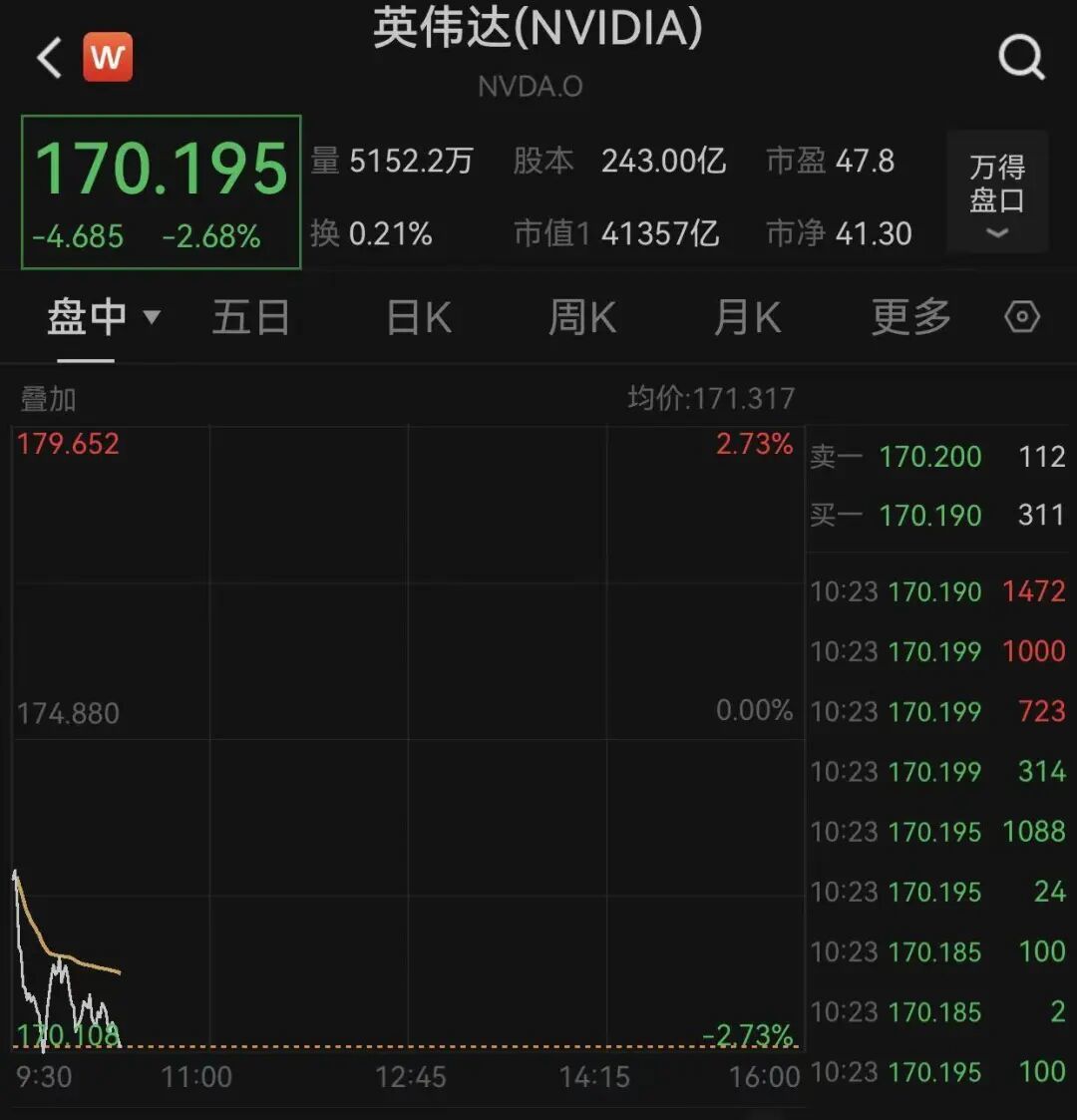The width and height of the screenshot is (1077, 1120).
Task: Open the 更多 chart options
Action: tap(910, 318)
